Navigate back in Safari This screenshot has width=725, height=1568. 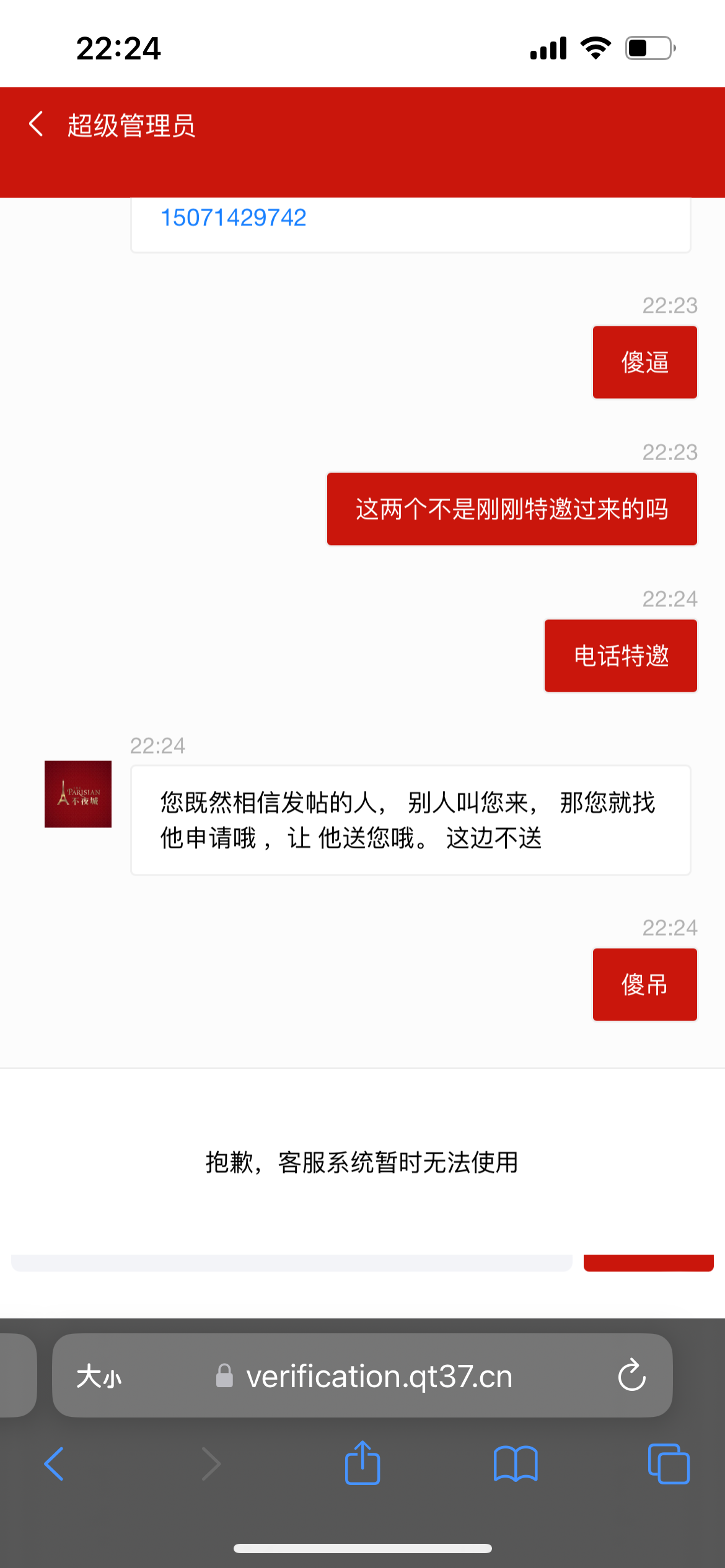pos(55,1465)
